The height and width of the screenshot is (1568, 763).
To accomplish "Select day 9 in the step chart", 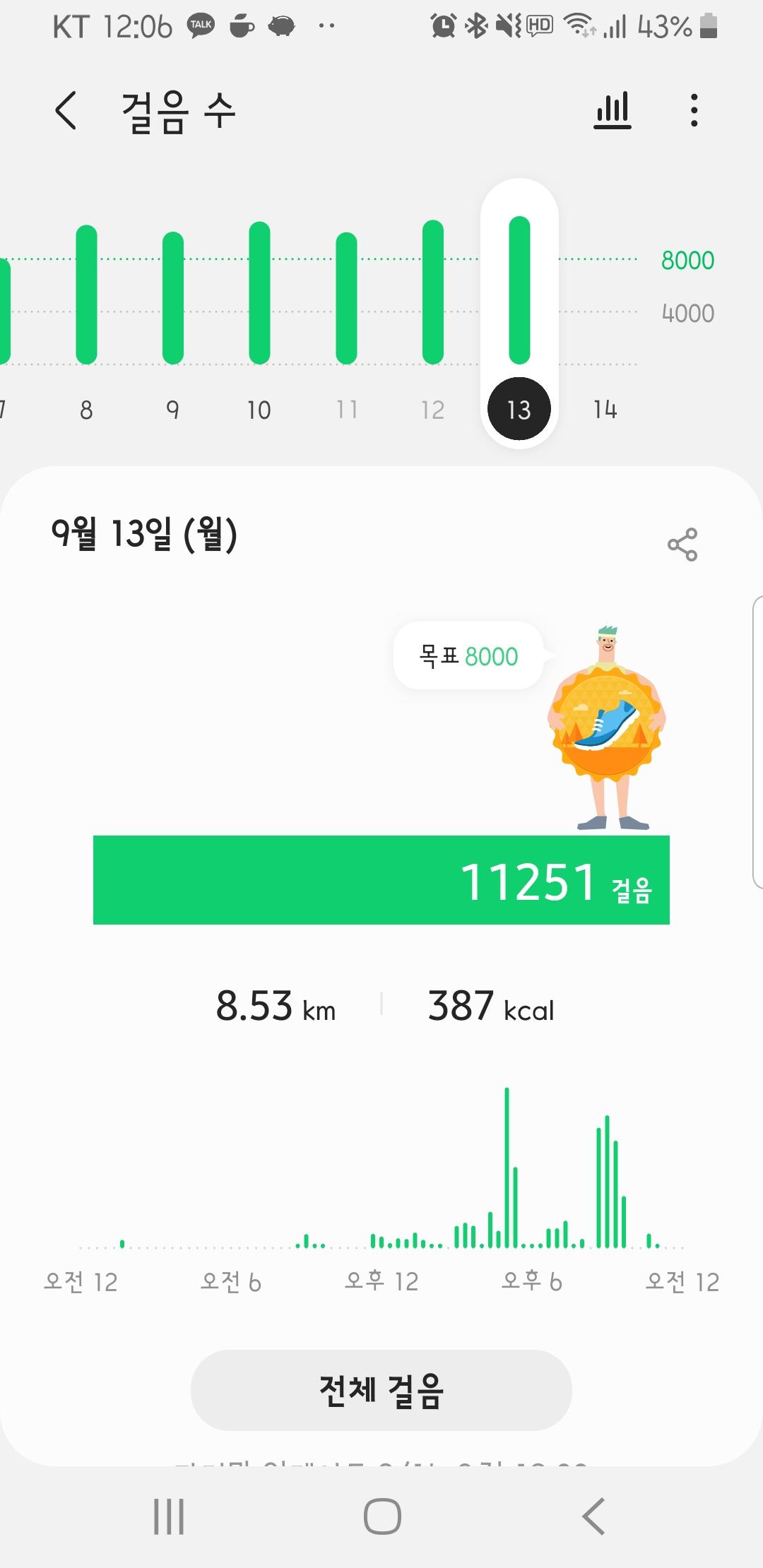I will [172, 409].
